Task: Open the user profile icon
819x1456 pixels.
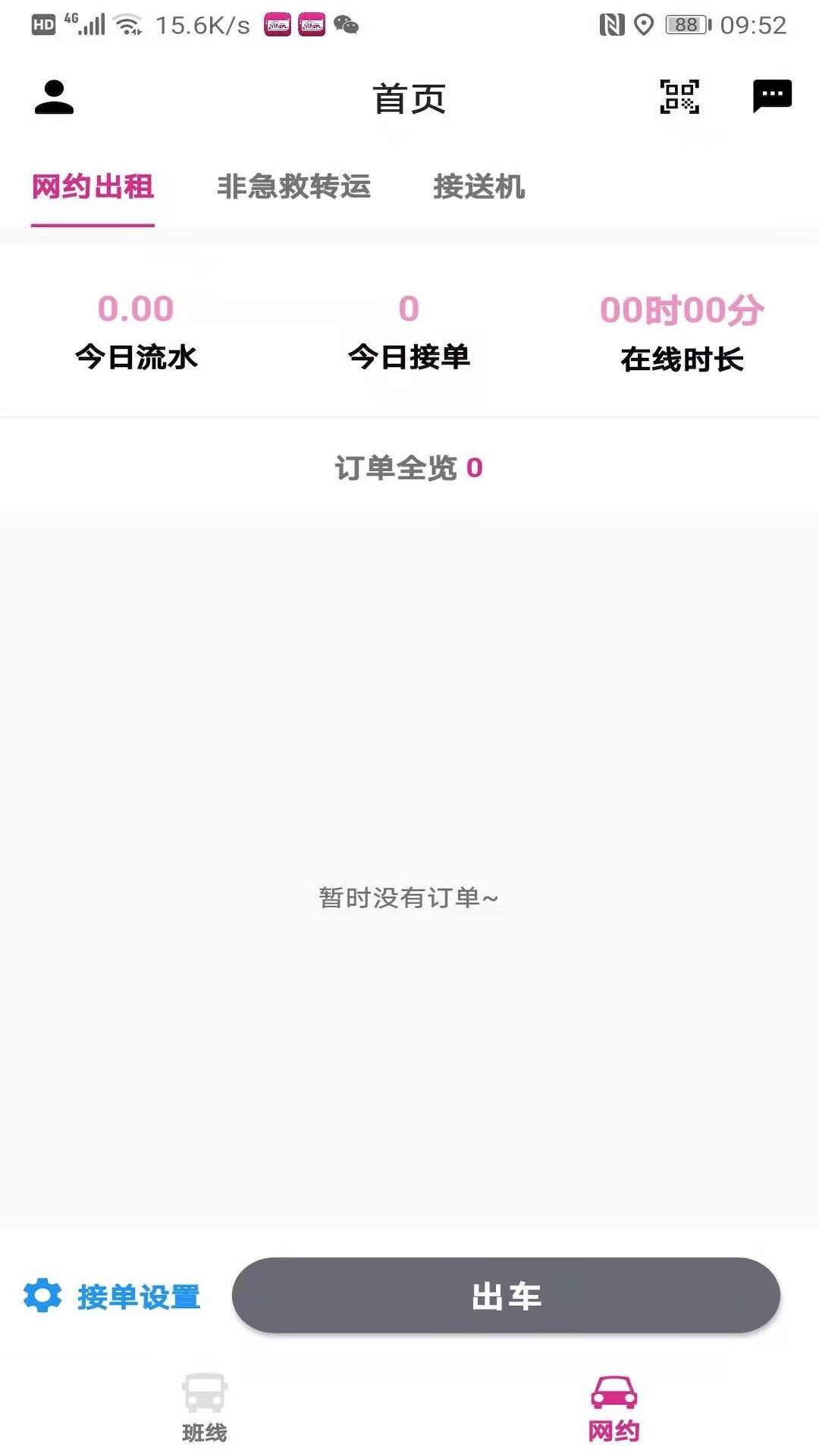Action: 54,97
